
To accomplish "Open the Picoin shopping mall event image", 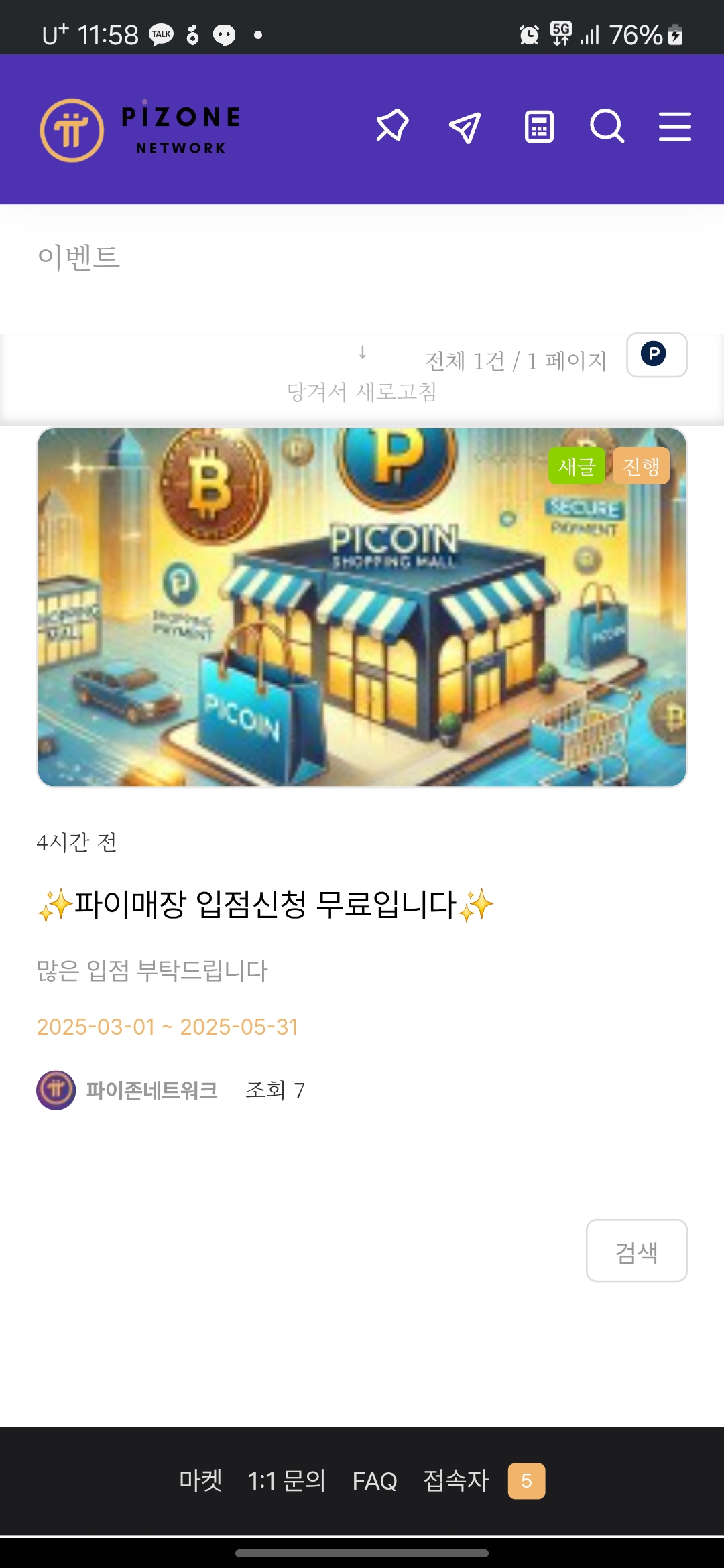I will coord(362,607).
